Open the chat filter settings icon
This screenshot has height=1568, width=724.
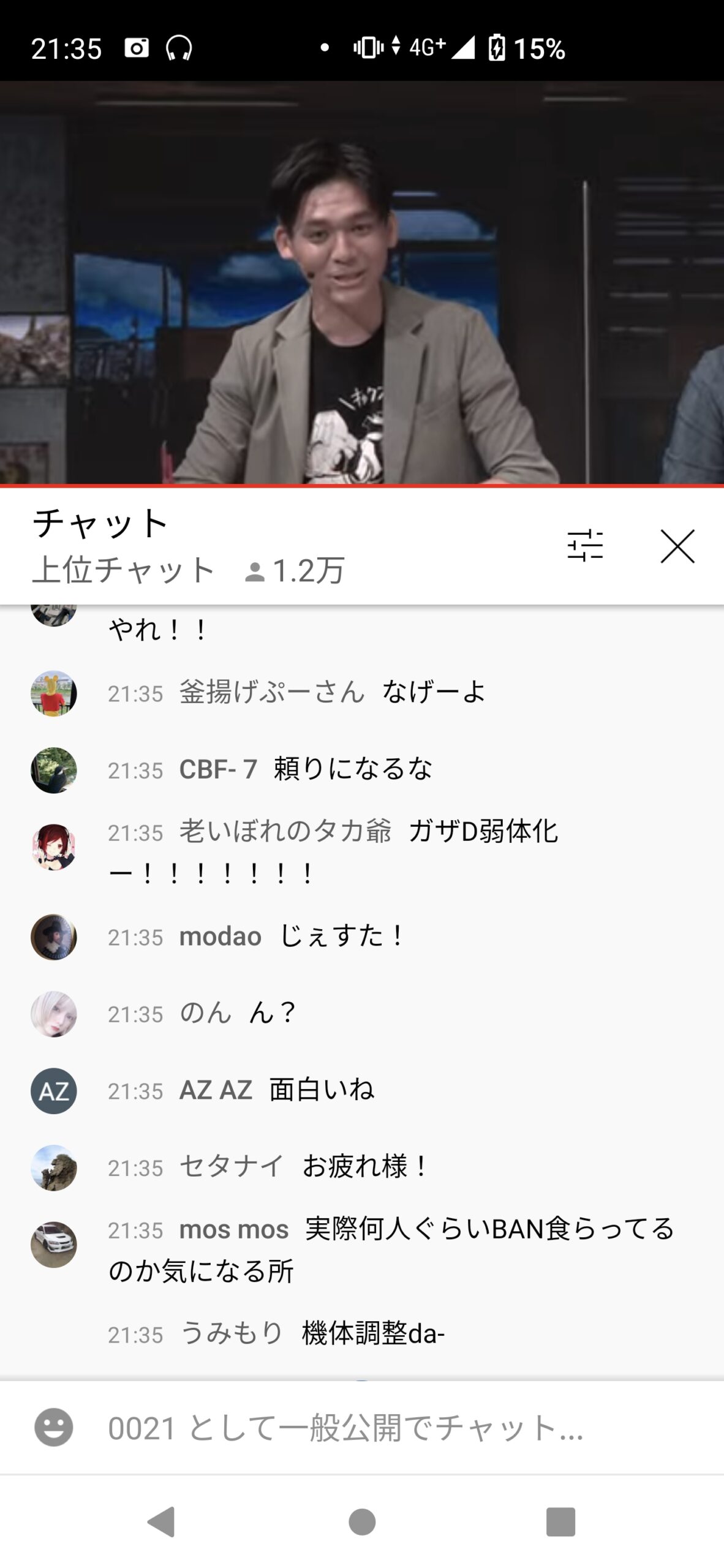click(585, 545)
